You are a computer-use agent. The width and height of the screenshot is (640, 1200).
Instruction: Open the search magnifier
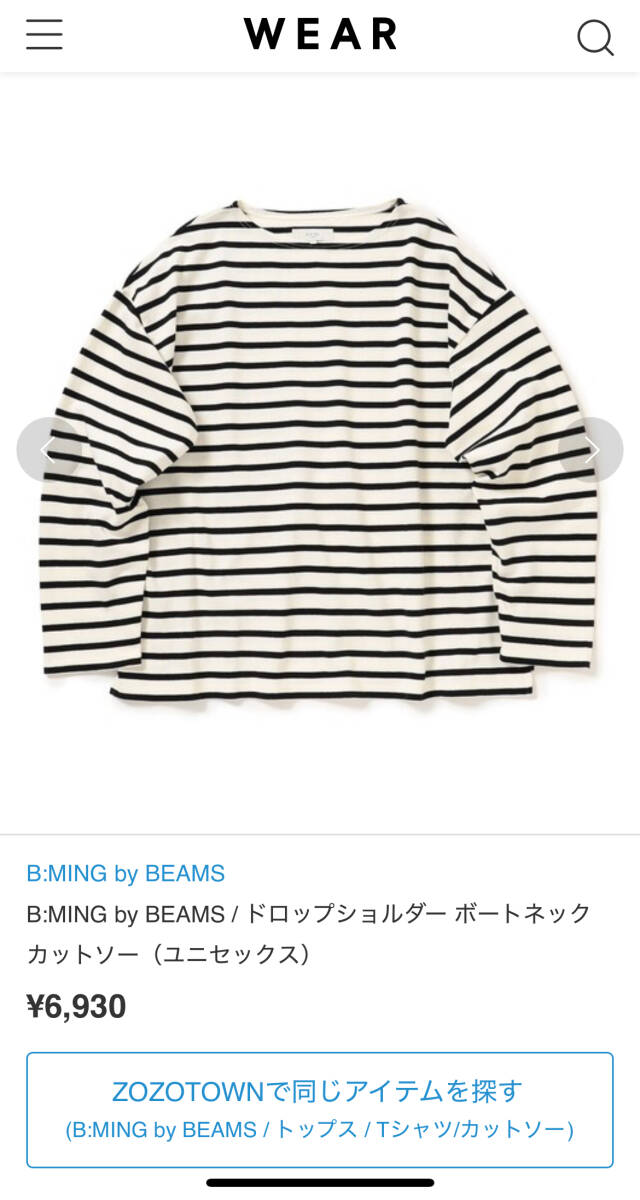click(x=595, y=38)
